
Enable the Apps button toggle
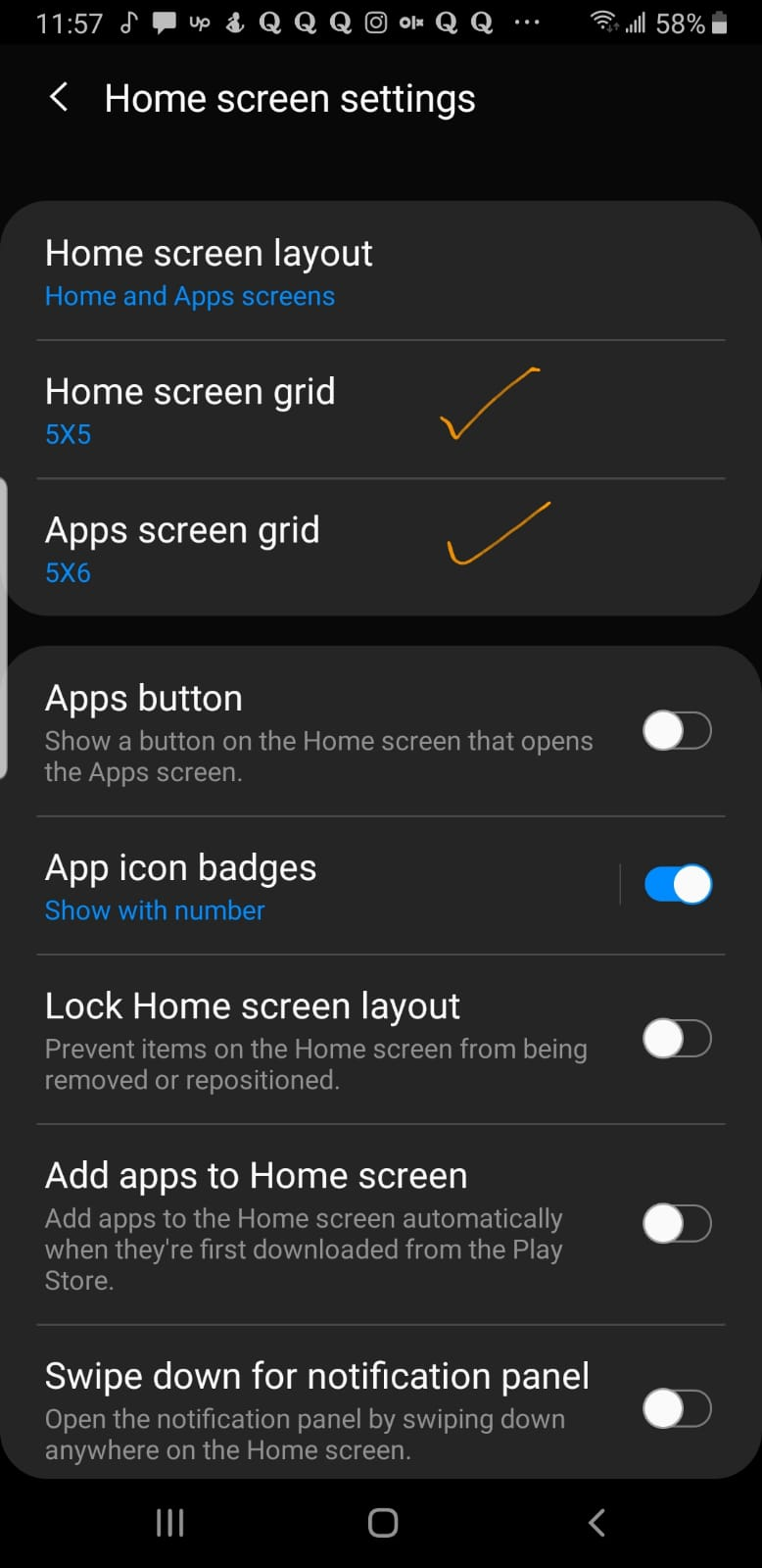tap(677, 731)
